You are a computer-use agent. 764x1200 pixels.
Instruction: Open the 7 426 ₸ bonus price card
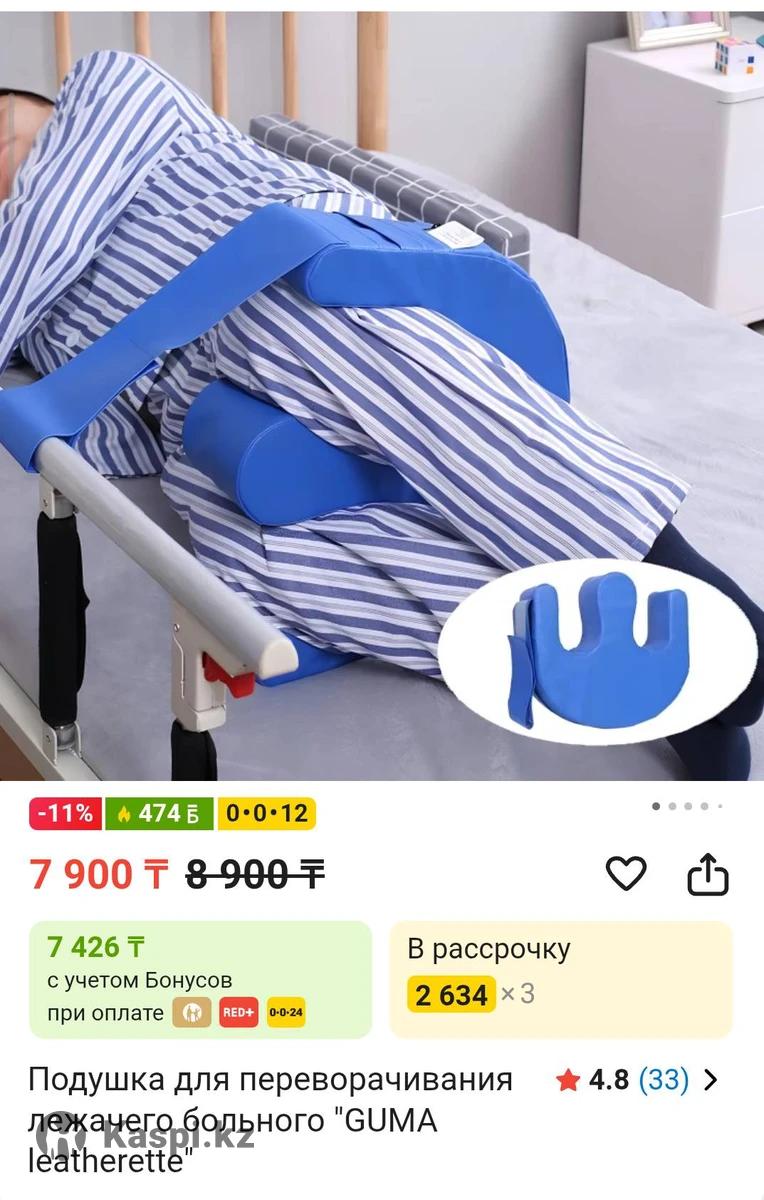(200, 979)
